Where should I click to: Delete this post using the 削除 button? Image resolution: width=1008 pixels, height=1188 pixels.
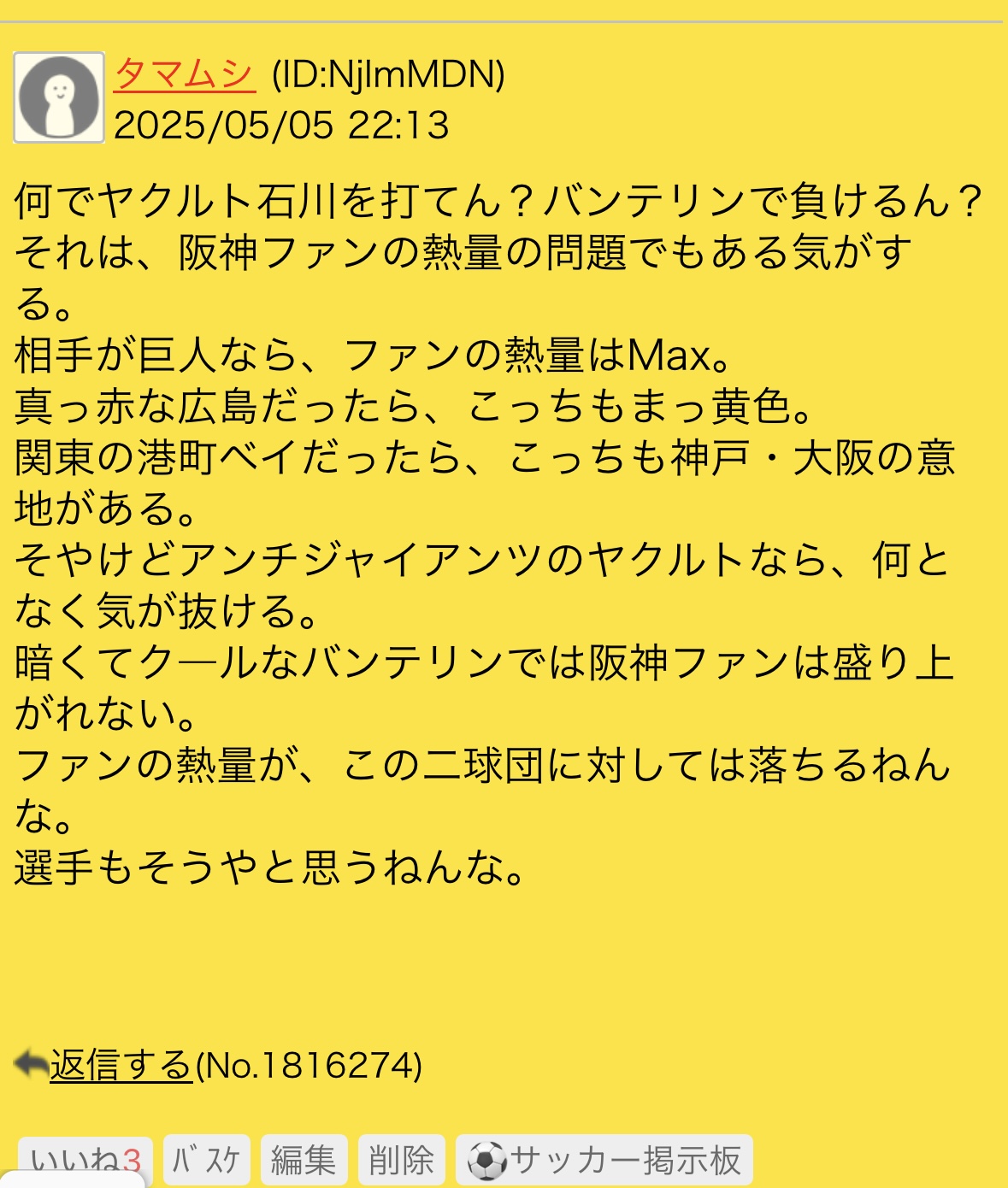pyautogui.click(x=401, y=1160)
